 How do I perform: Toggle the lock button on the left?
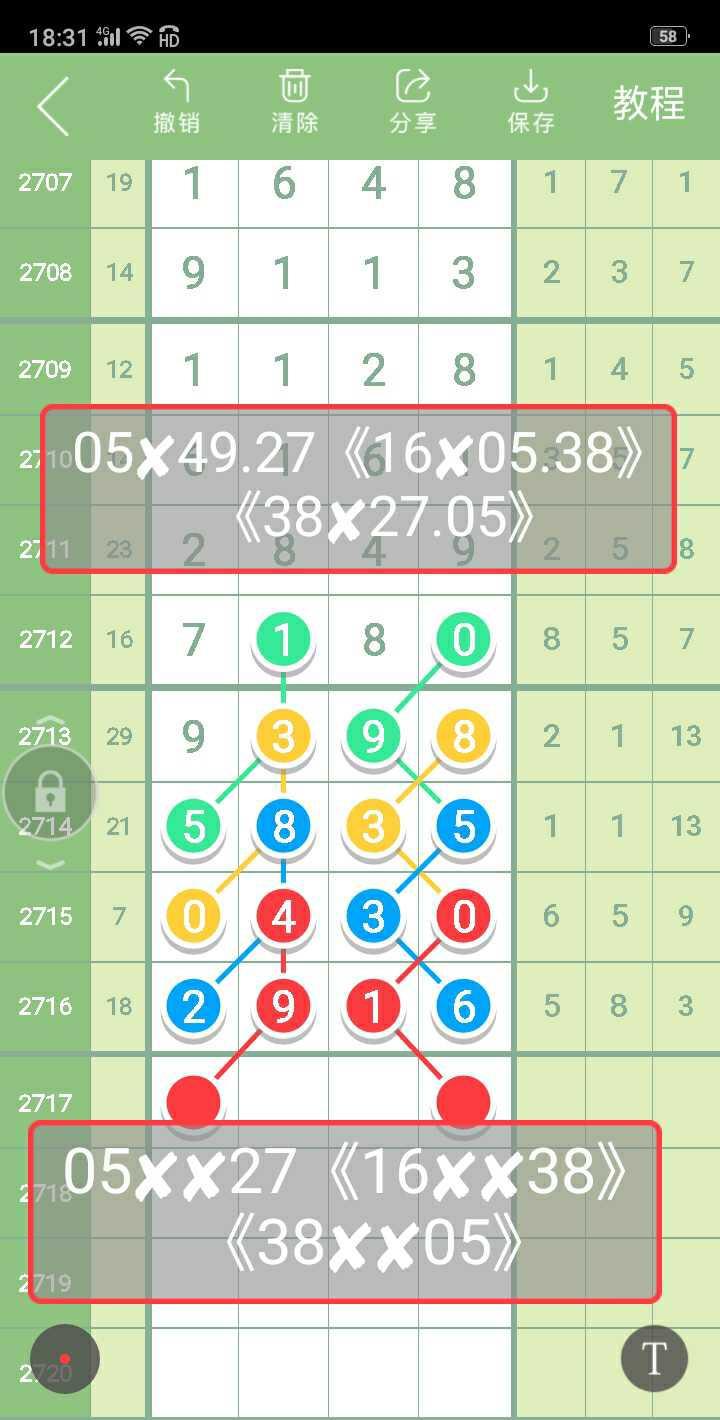pyautogui.click(x=50, y=794)
